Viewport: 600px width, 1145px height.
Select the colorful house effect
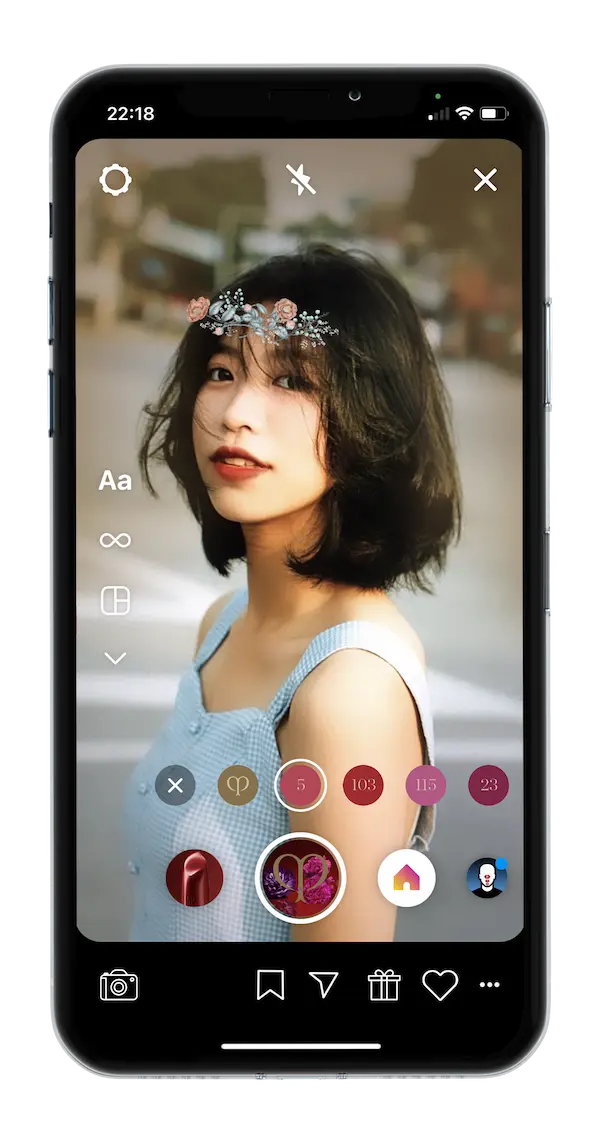(406, 877)
